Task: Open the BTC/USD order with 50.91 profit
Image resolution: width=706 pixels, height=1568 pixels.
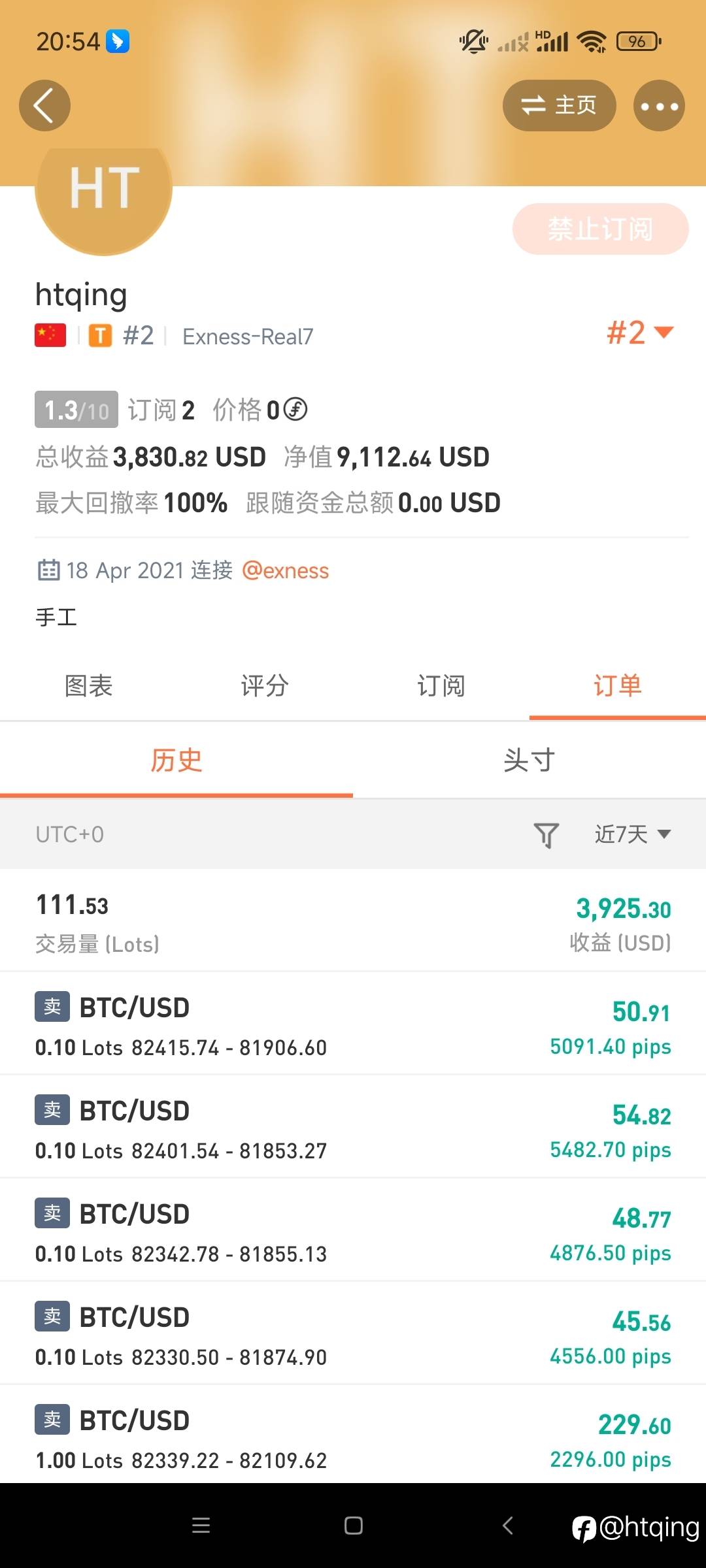Action: click(x=353, y=1024)
